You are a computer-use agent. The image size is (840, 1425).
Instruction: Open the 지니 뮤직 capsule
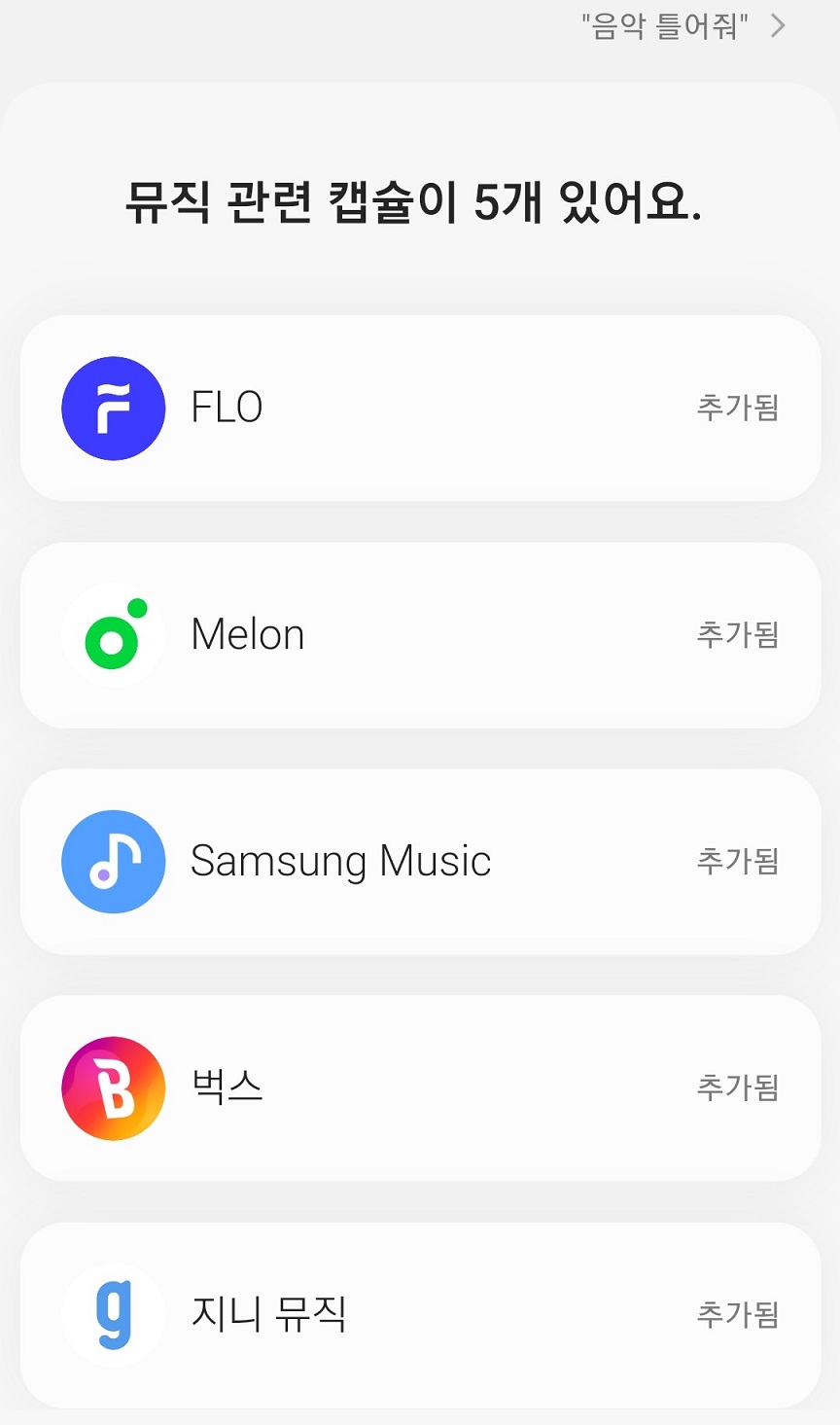(420, 1314)
